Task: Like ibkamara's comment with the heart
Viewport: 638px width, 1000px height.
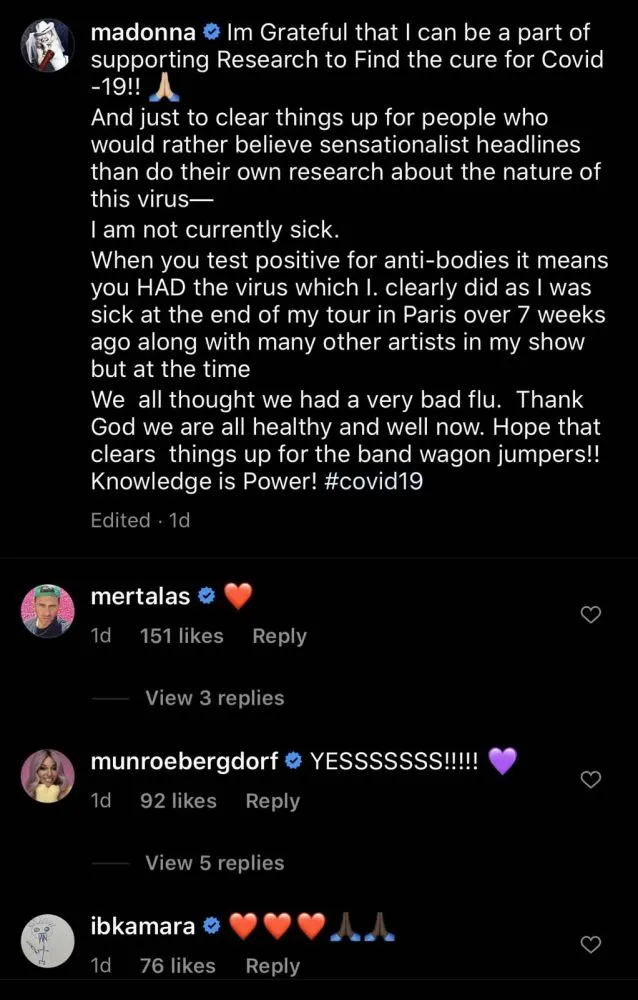Action: tap(591, 944)
